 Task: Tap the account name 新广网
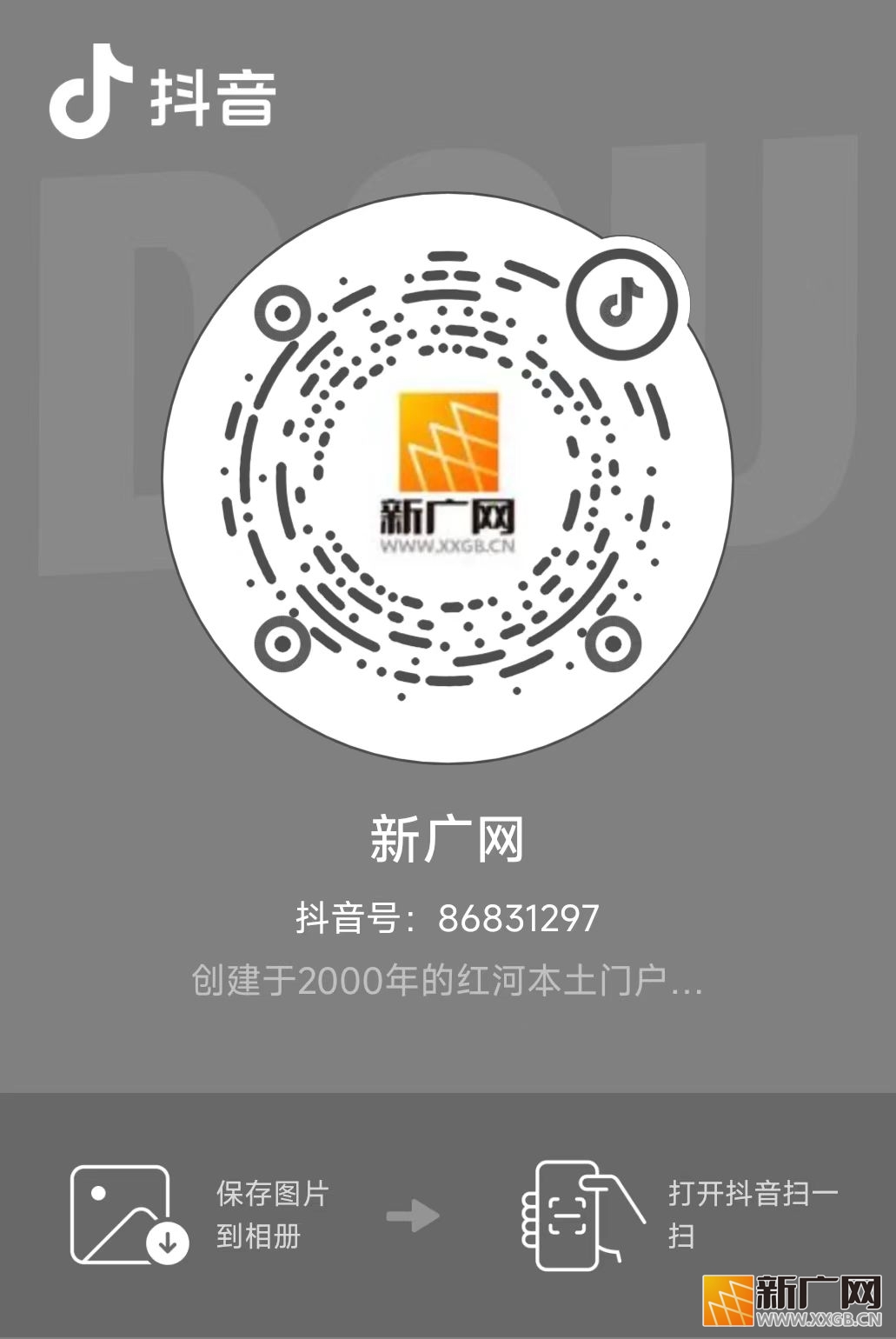(448, 837)
